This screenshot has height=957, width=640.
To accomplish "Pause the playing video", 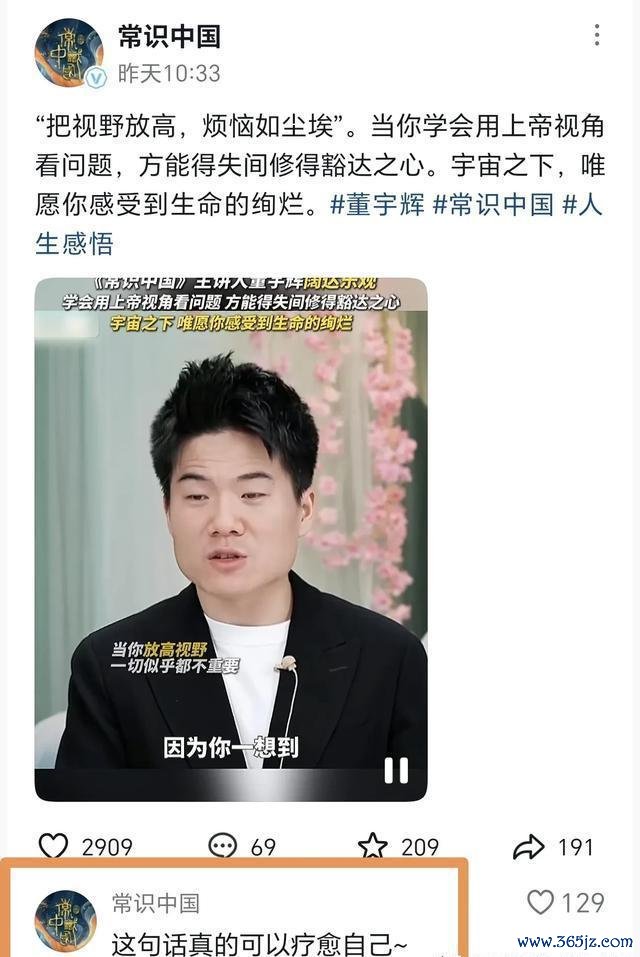I will pyautogui.click(x=396, y=769).
